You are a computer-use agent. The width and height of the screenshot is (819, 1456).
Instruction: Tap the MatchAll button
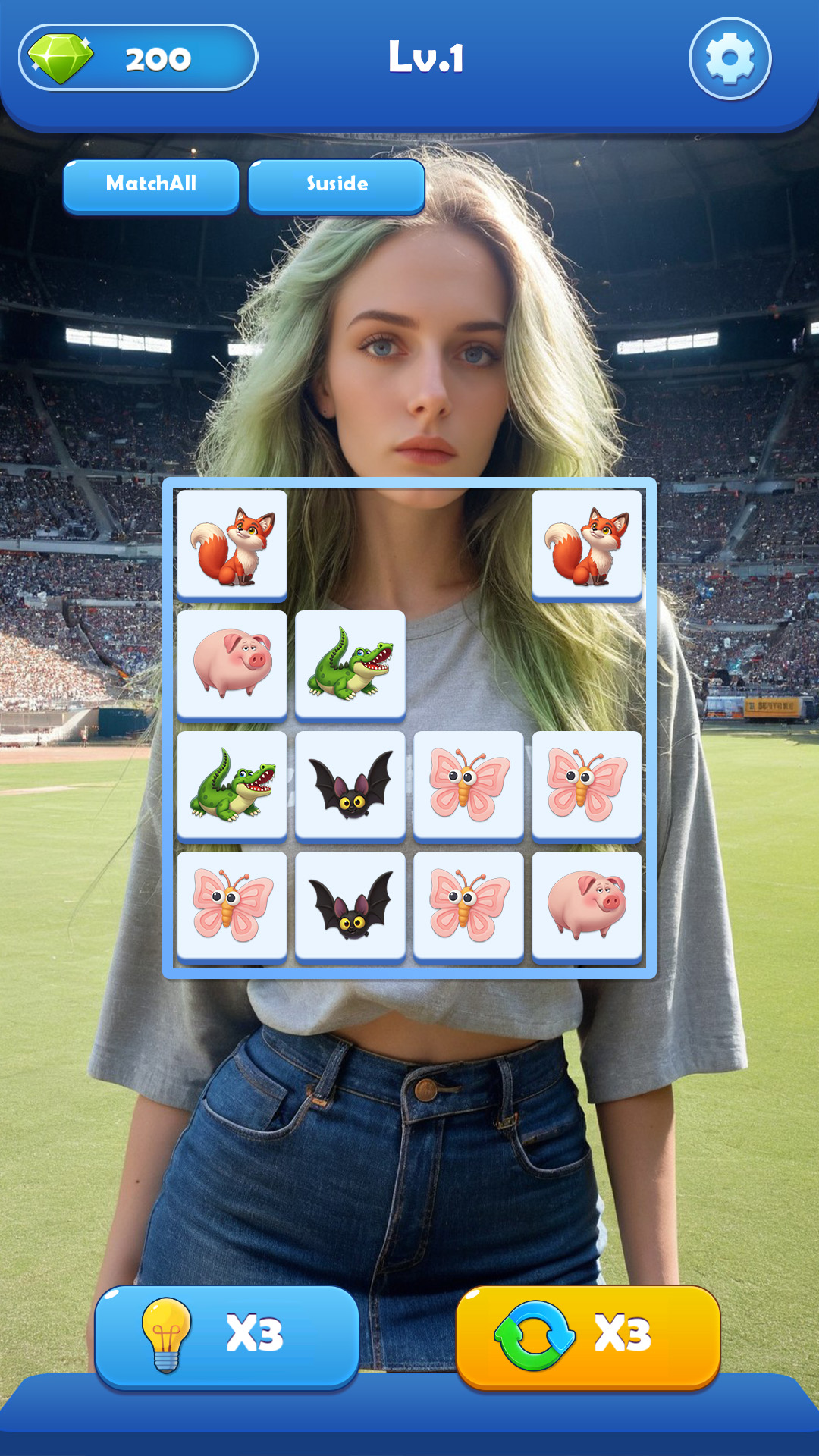tap(151, 186)
